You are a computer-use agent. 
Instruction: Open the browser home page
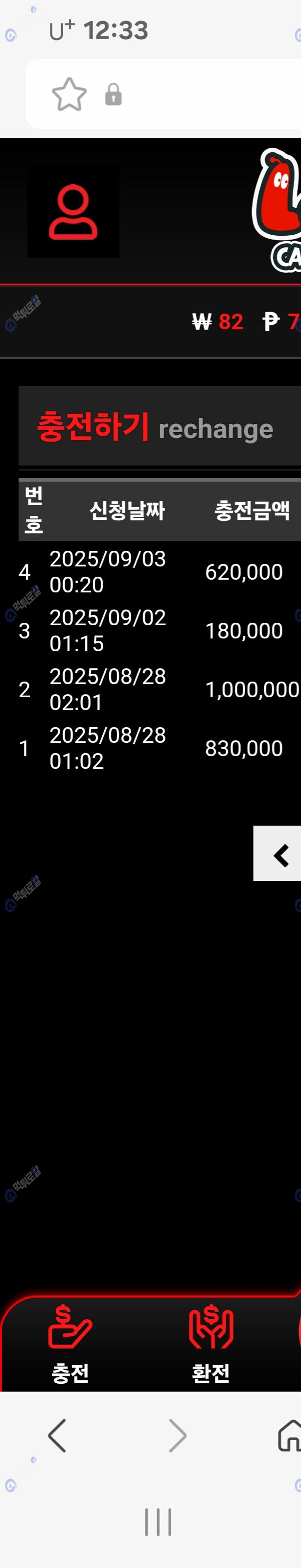click(x=290, y=1435)
